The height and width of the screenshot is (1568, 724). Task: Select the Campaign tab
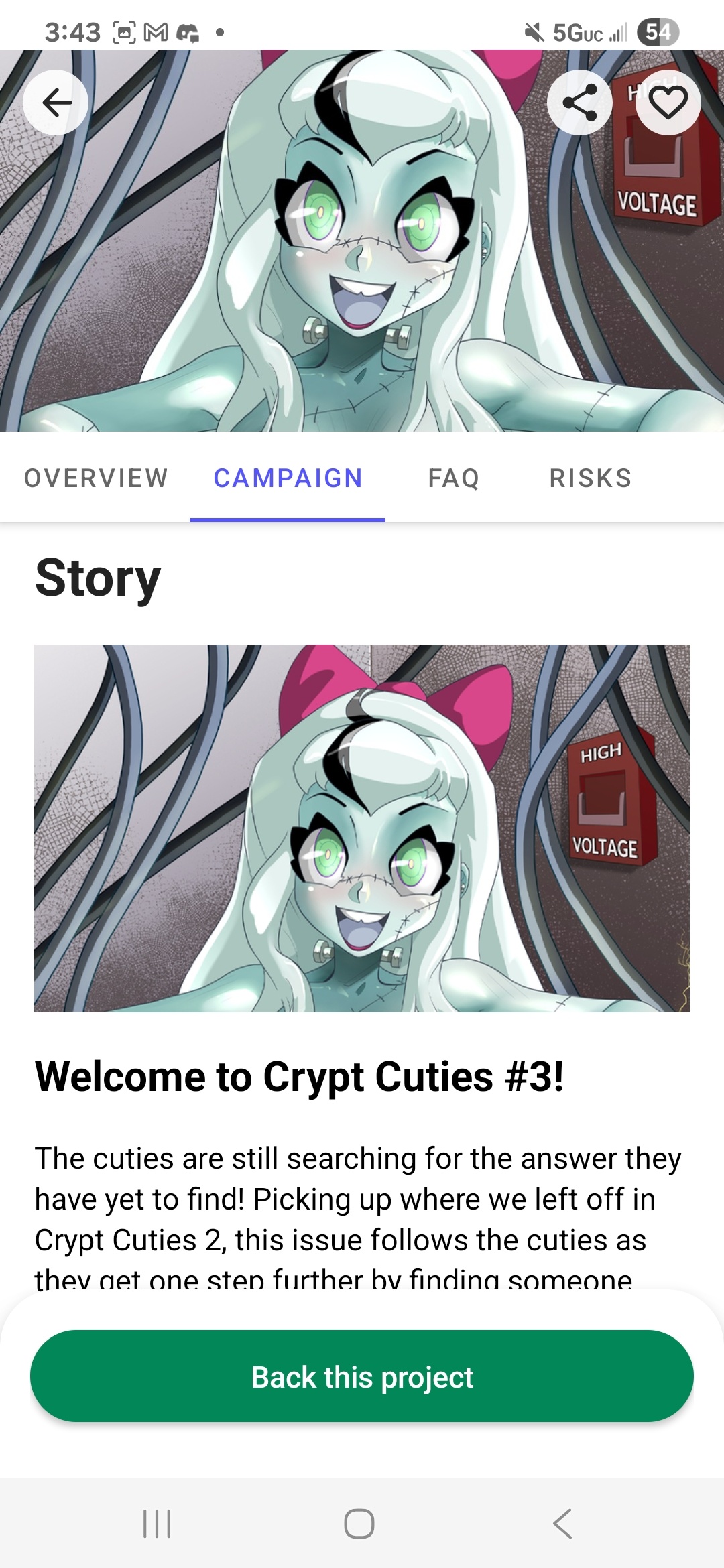tap(288, 478)
